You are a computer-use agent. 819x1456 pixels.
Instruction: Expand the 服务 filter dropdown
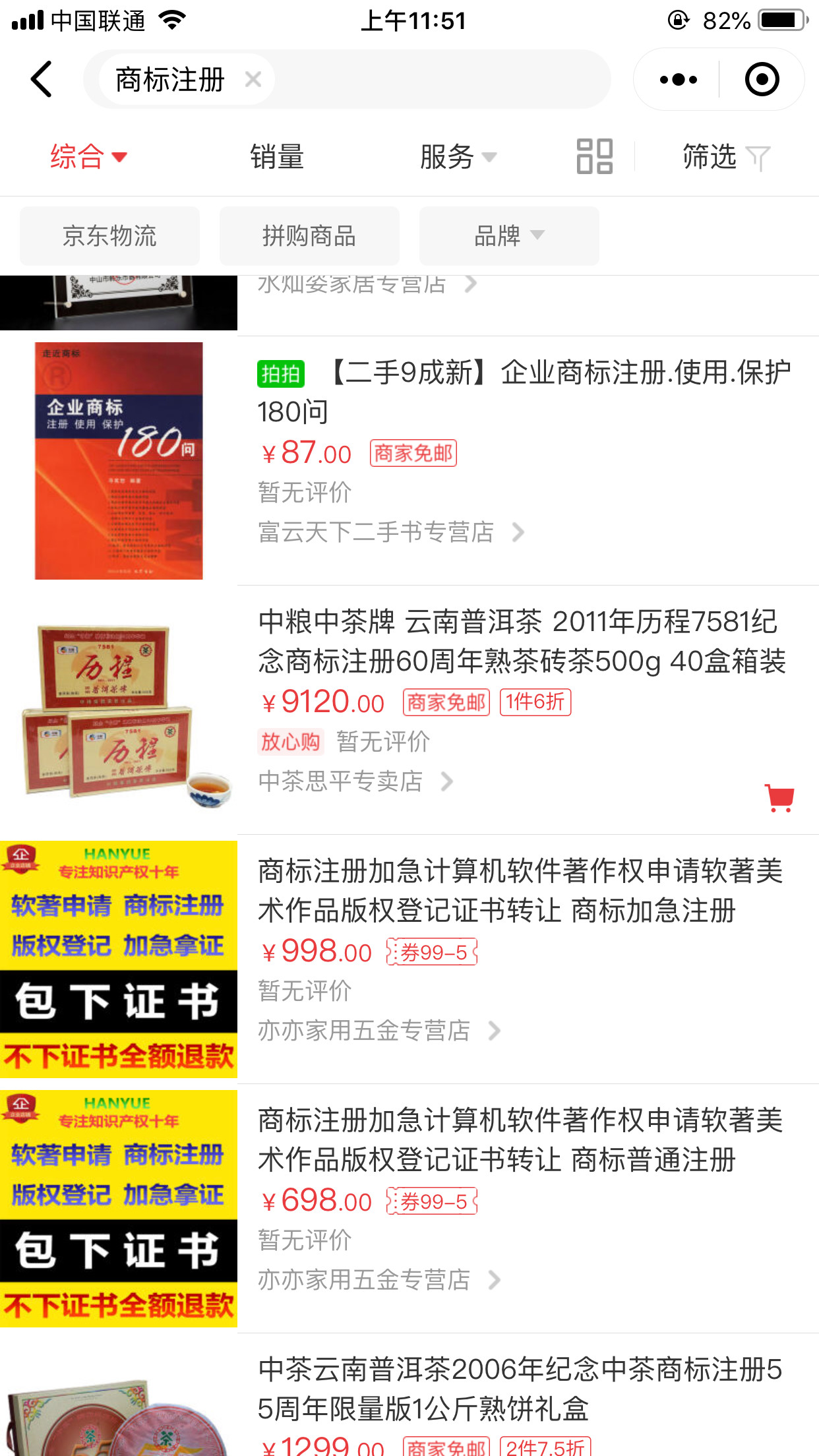[x=458, y=157]
